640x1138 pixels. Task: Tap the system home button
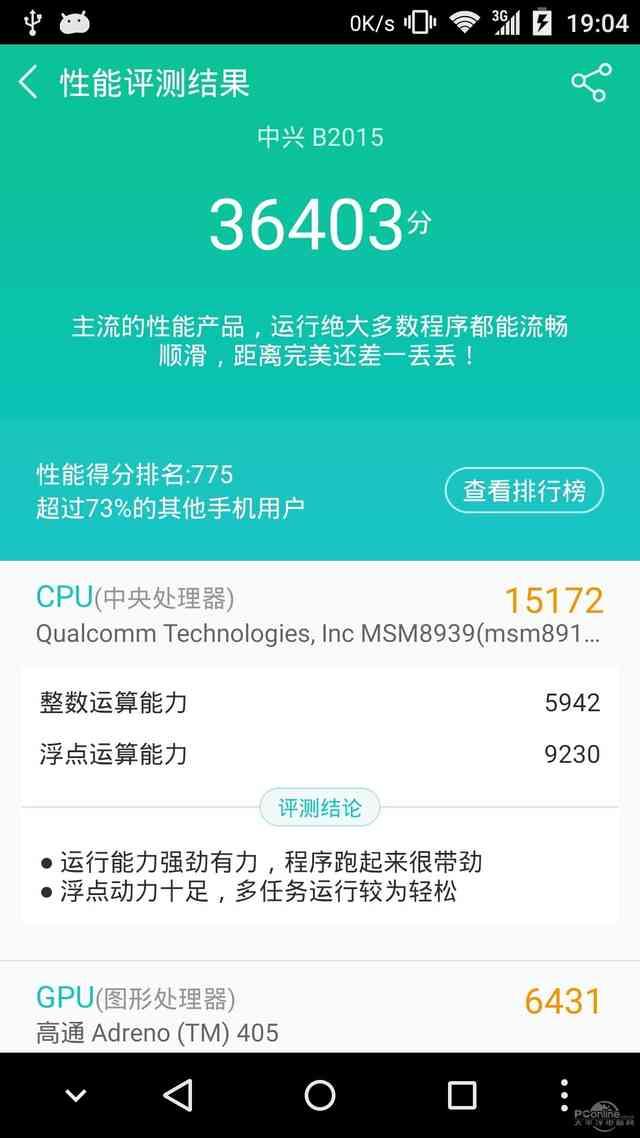(320, 1095)
